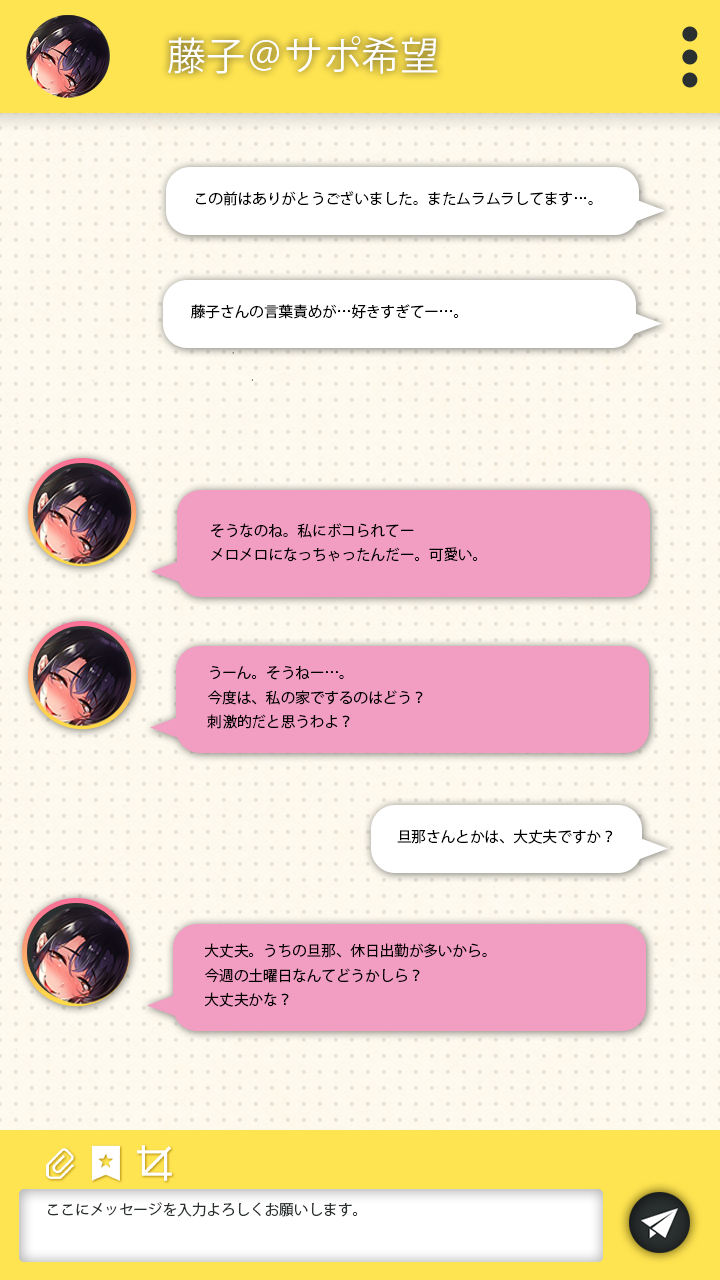Viewport: 720px width, 1280px height.
Task: Open the crop tool icon
Action: click(x=154, y=1163)
